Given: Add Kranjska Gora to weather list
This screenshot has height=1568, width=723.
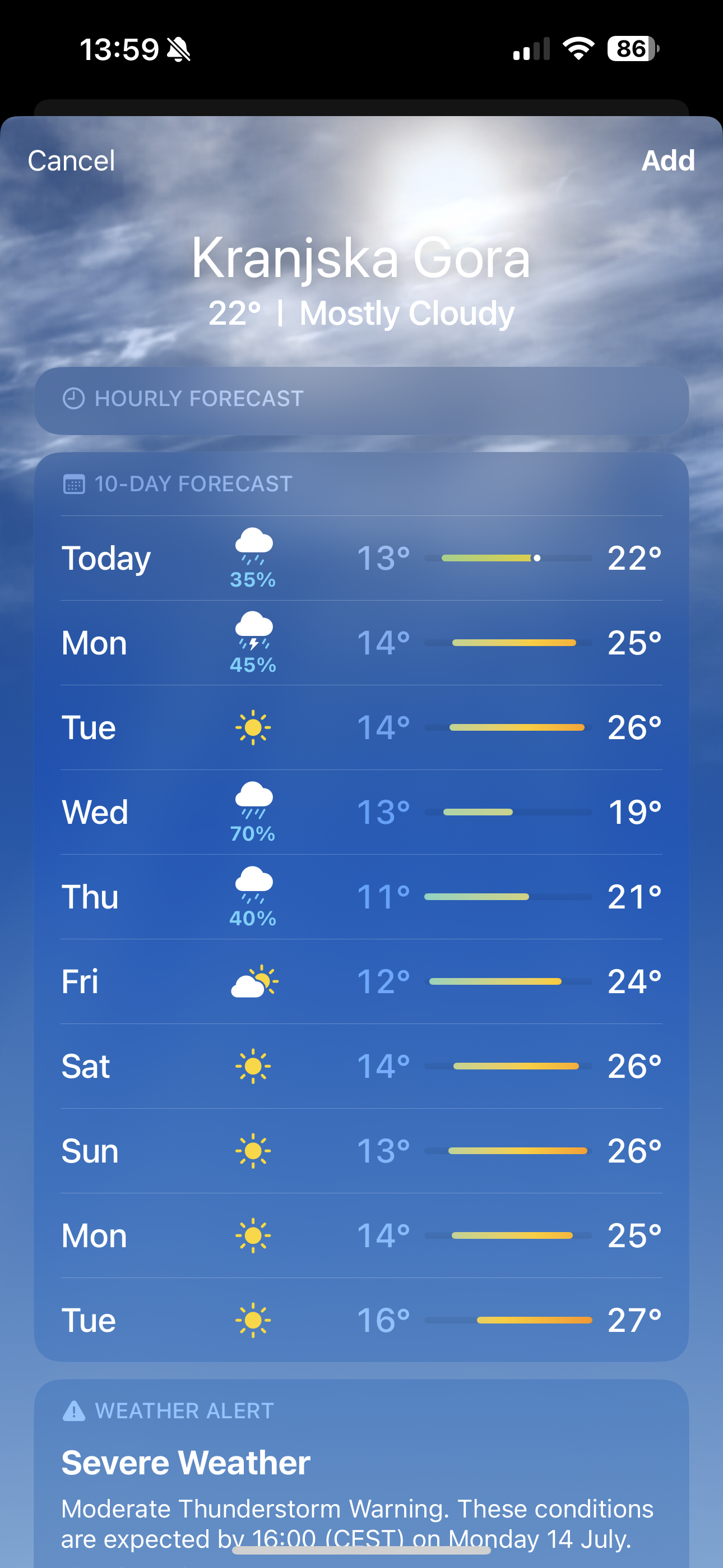Looking at the screenshot, I should (x=668, y=161).
